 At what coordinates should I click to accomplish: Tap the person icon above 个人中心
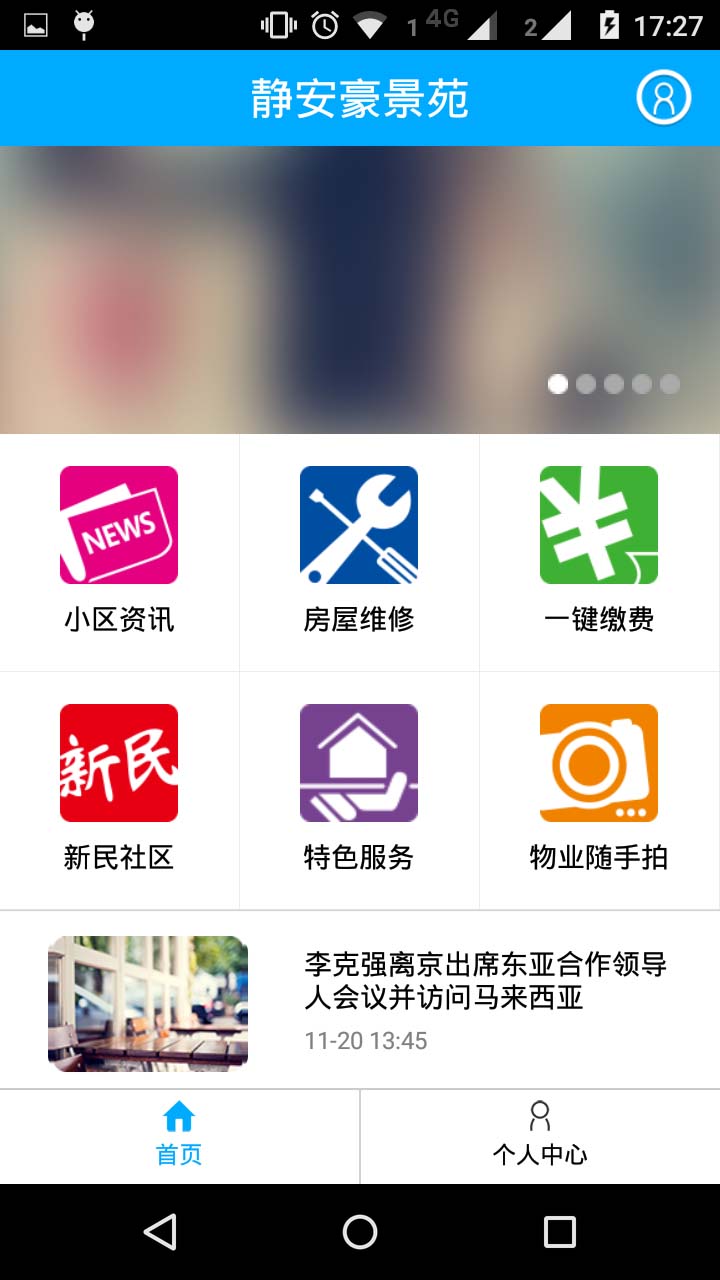click(x=540, y=1119)
